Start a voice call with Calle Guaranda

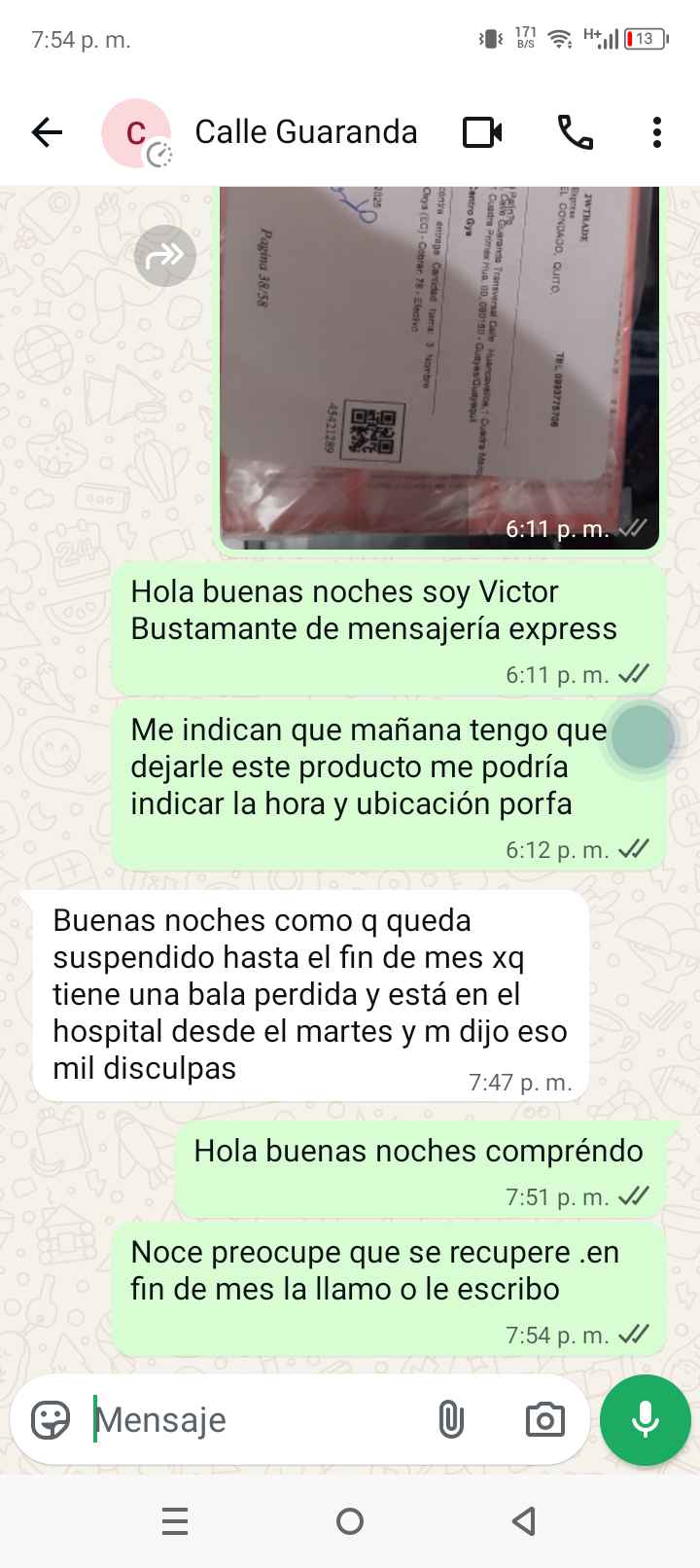[576, 132]
